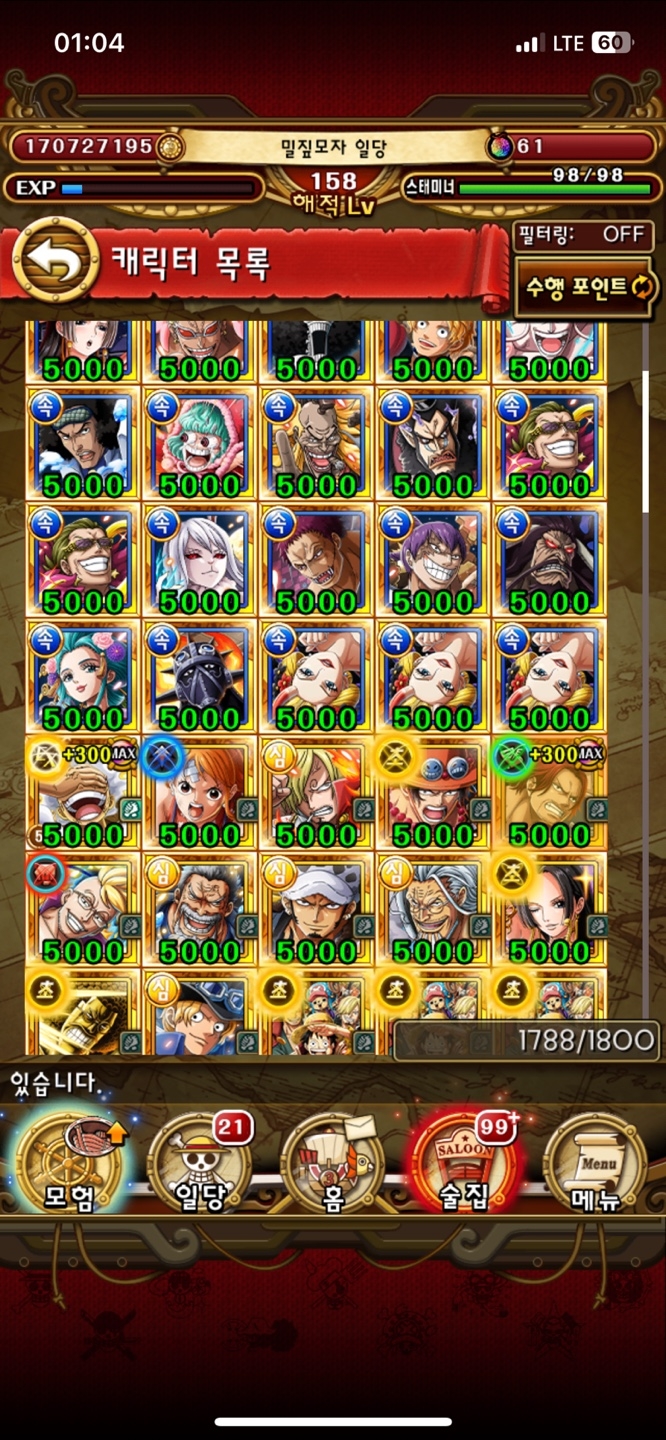Go to the 홈 tab
666x1440 pixels.
333,1162
